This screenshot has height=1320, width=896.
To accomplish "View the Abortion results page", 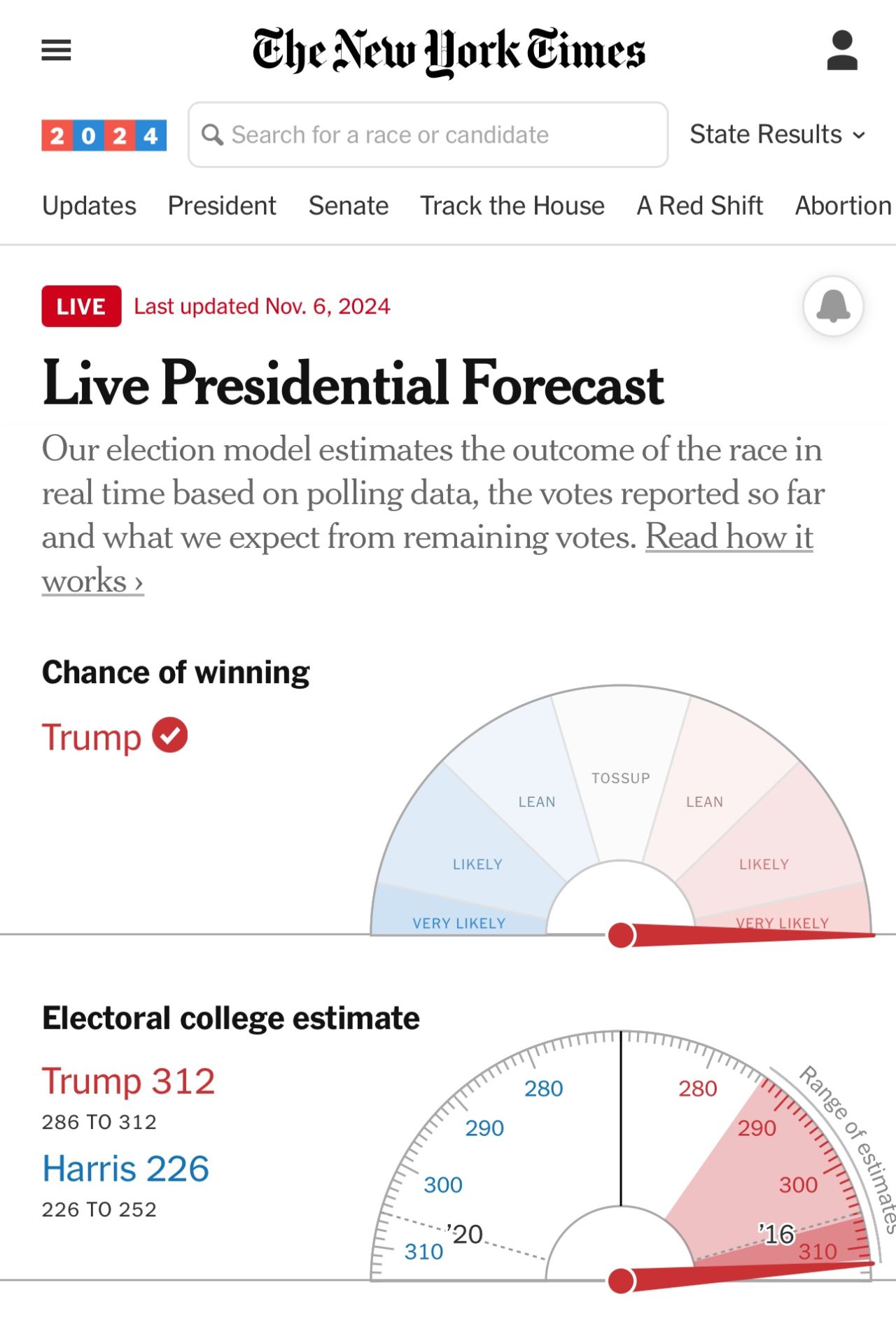I will coord(842,205).
